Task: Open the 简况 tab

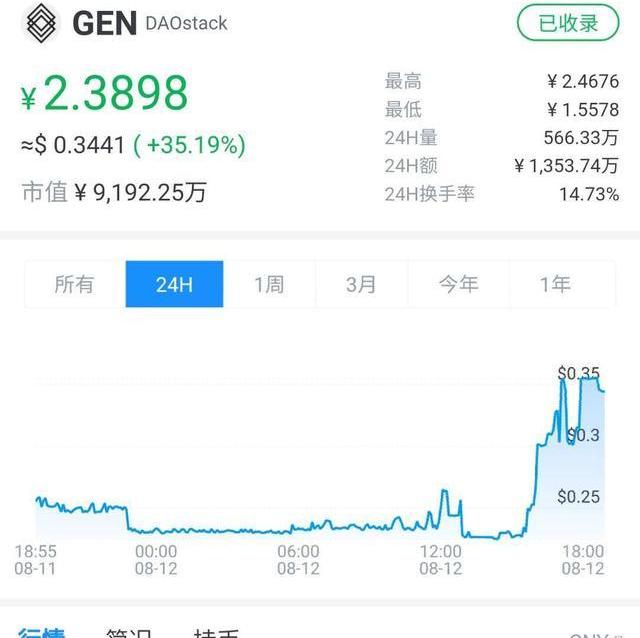Action: [x=129, y=633]
